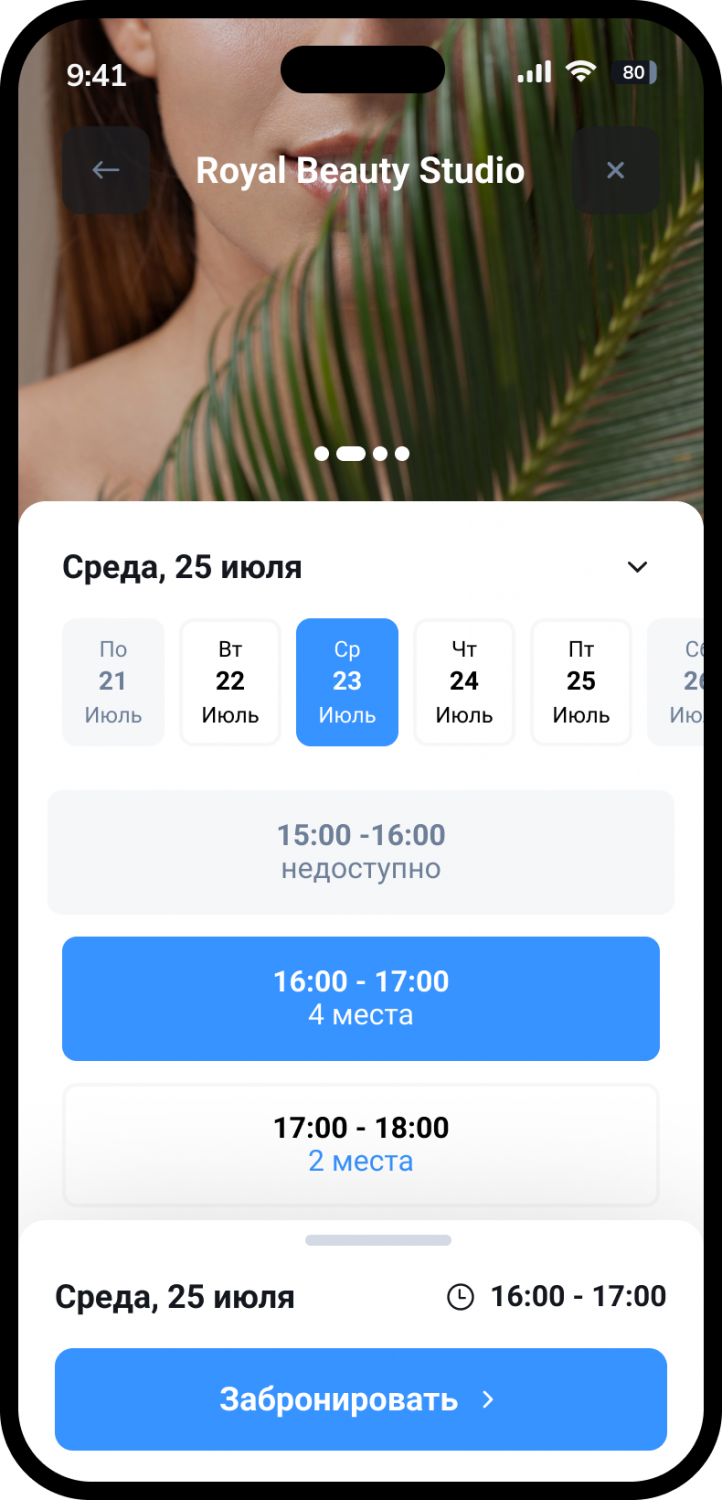Pick Пт 25 Июль date
The height and width of the screenshot is (1500, 722).
click(x=581, y=682)
